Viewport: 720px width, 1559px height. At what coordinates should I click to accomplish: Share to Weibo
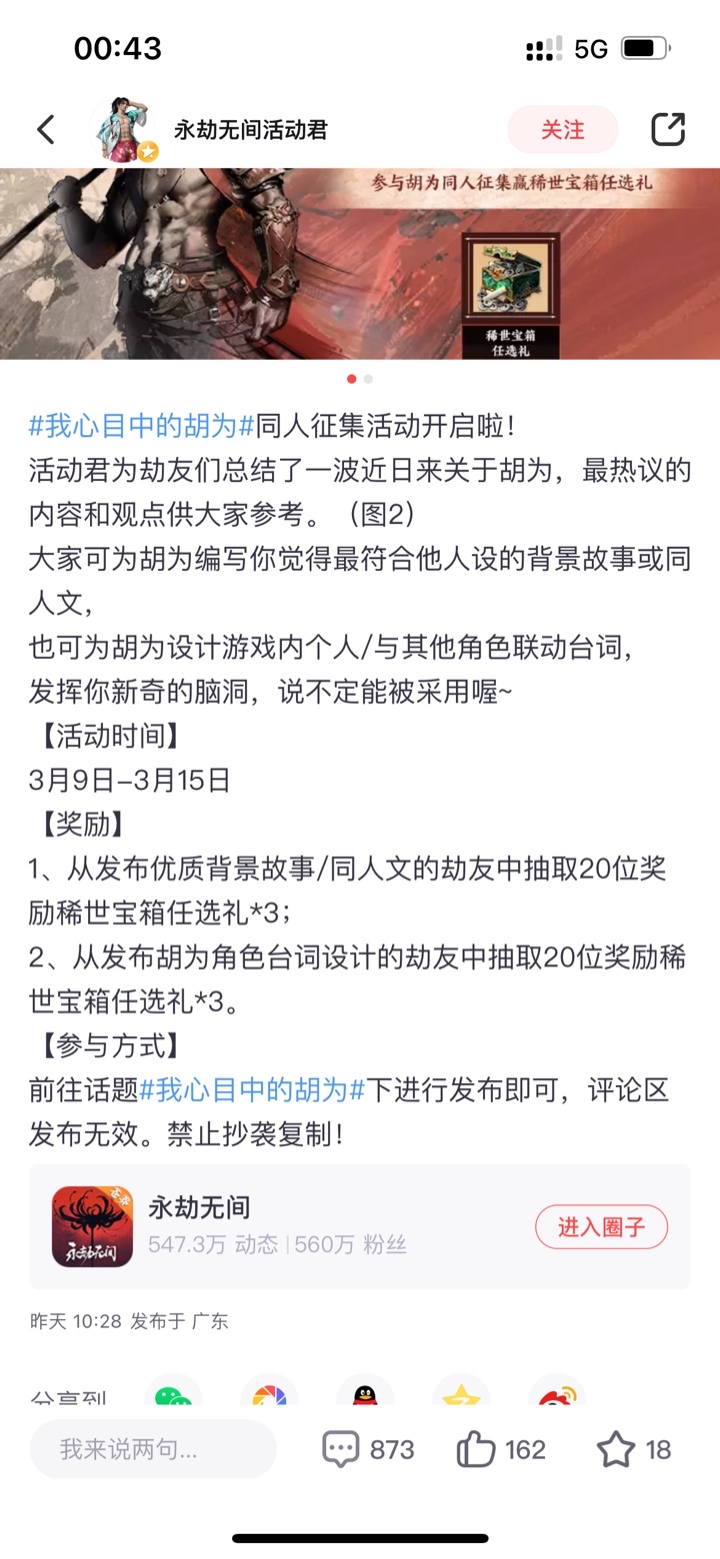click(x=556, y=1393)
